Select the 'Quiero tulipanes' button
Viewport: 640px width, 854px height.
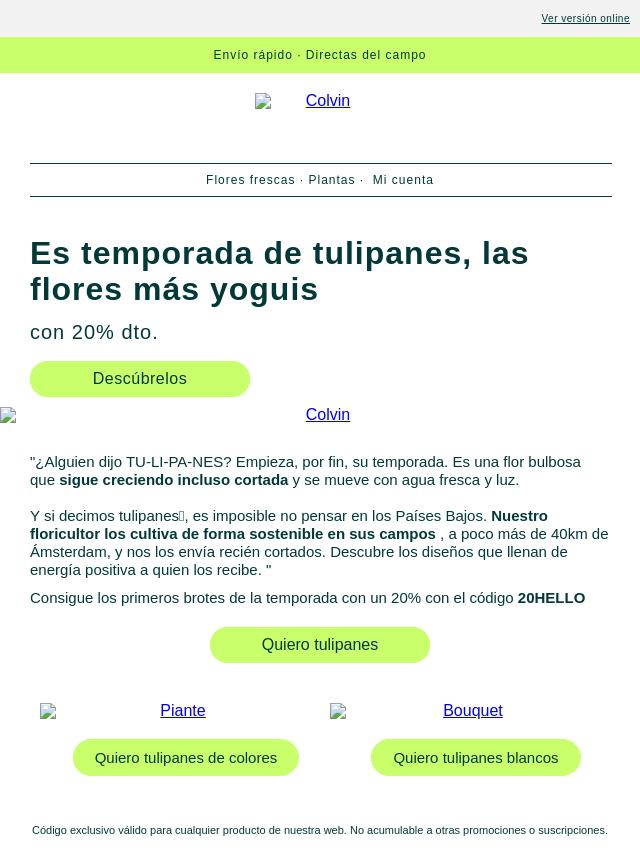(x=320, y=645)
